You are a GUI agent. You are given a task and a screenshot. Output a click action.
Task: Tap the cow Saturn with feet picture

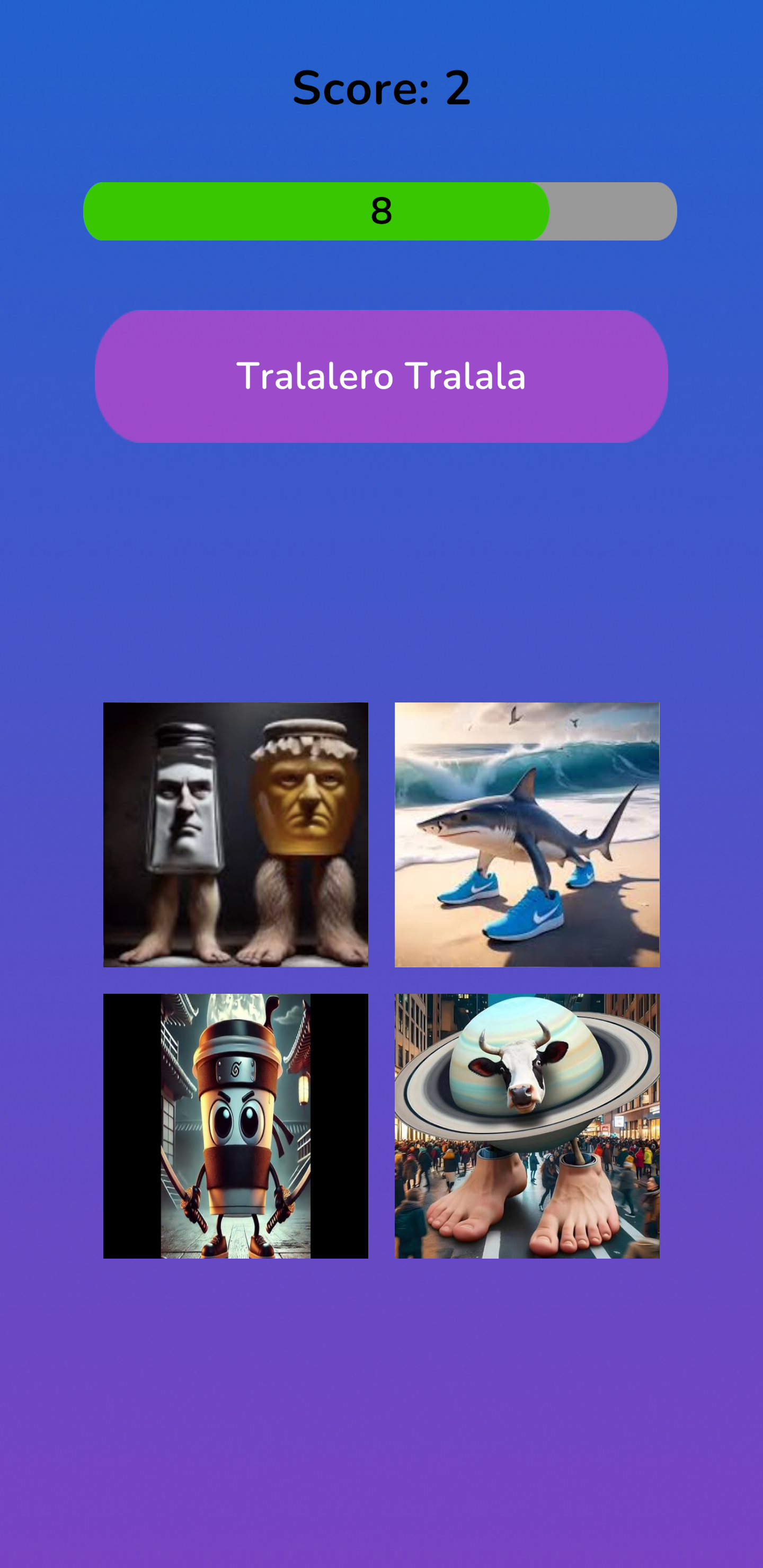527,1126
